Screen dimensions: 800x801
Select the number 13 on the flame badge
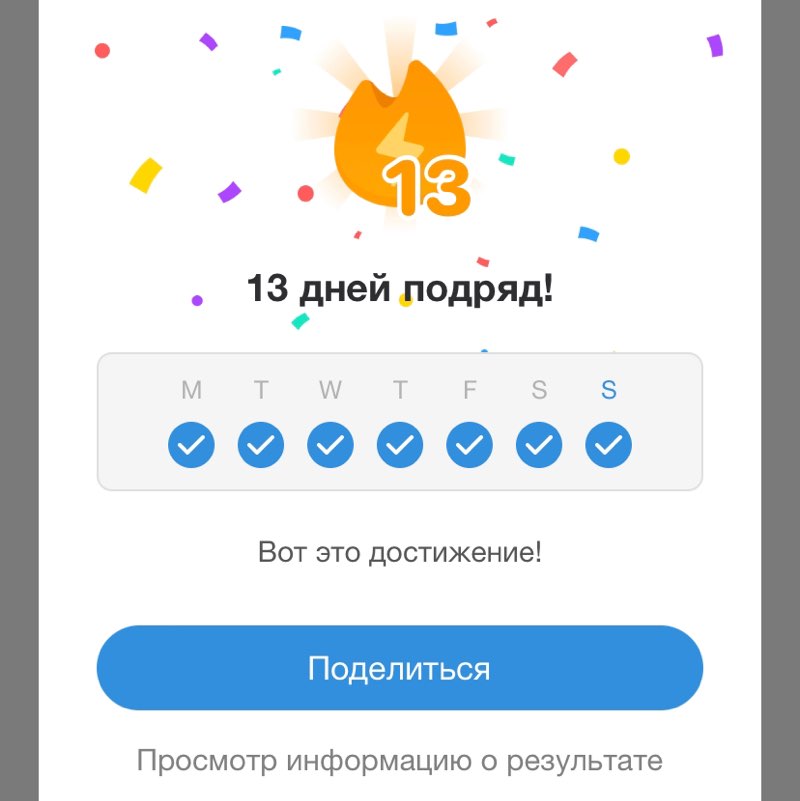point(425,185)
